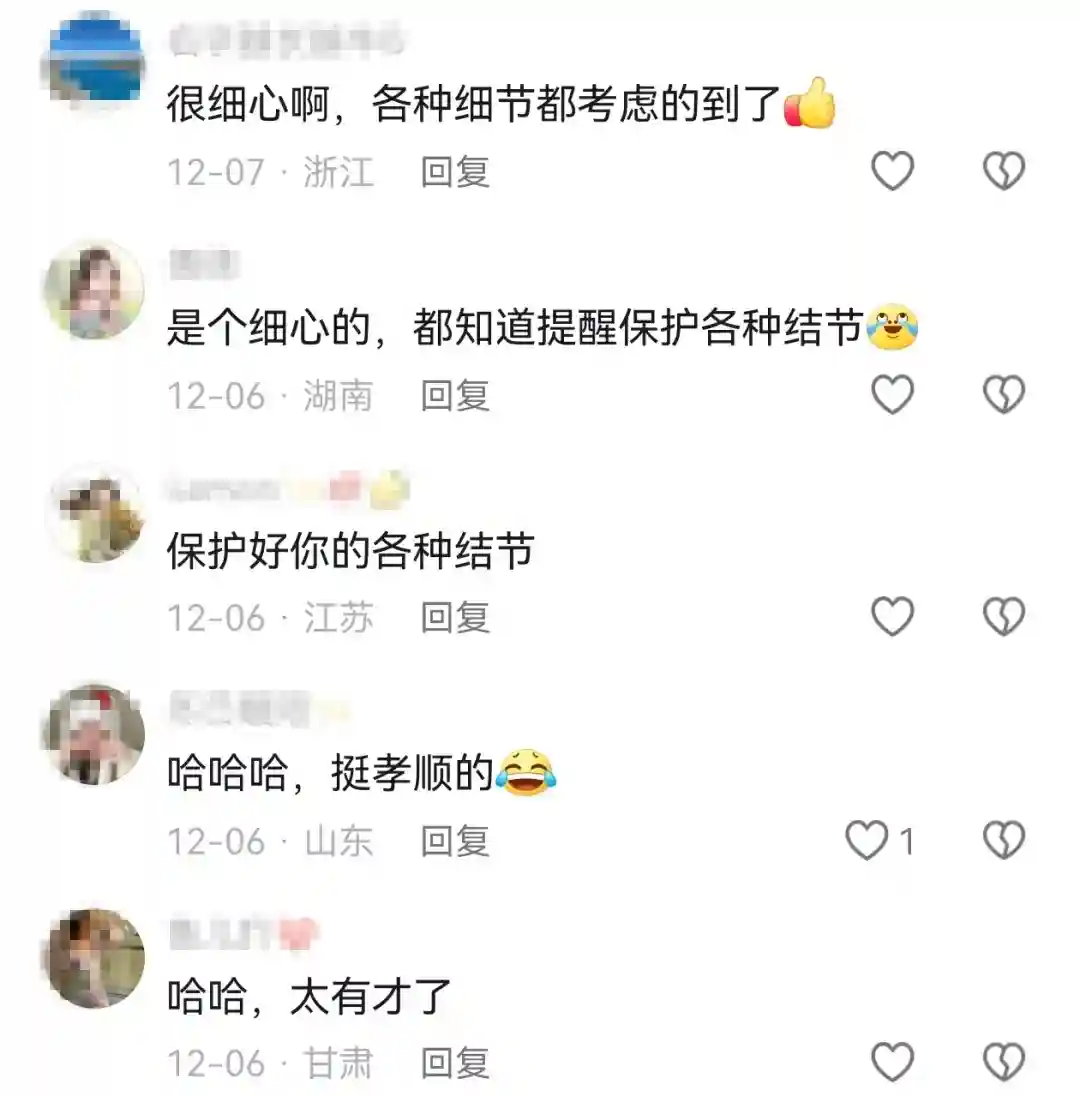Reply to the comment from 浙江
The image size is (1080, 1096).
[x=455, y=173]
